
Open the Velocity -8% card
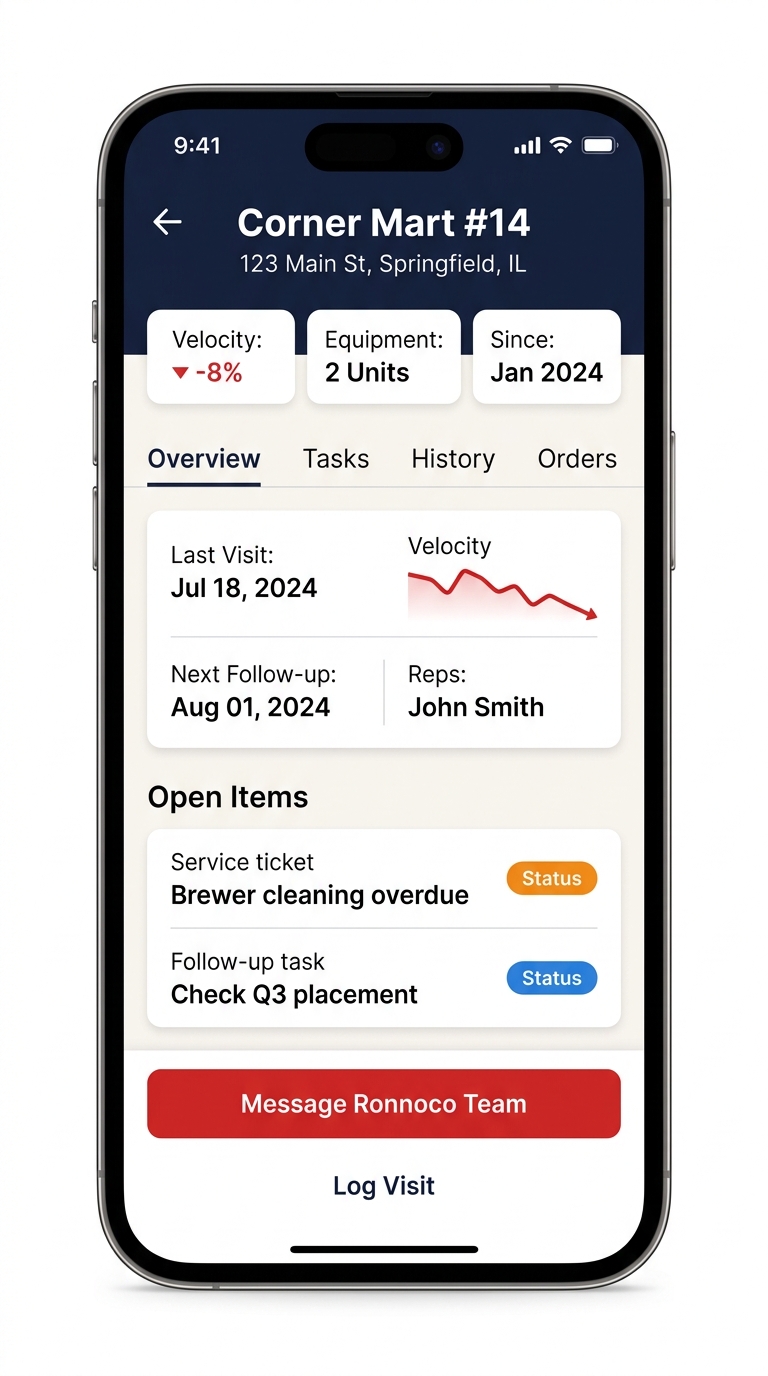[x=221, y=357]
